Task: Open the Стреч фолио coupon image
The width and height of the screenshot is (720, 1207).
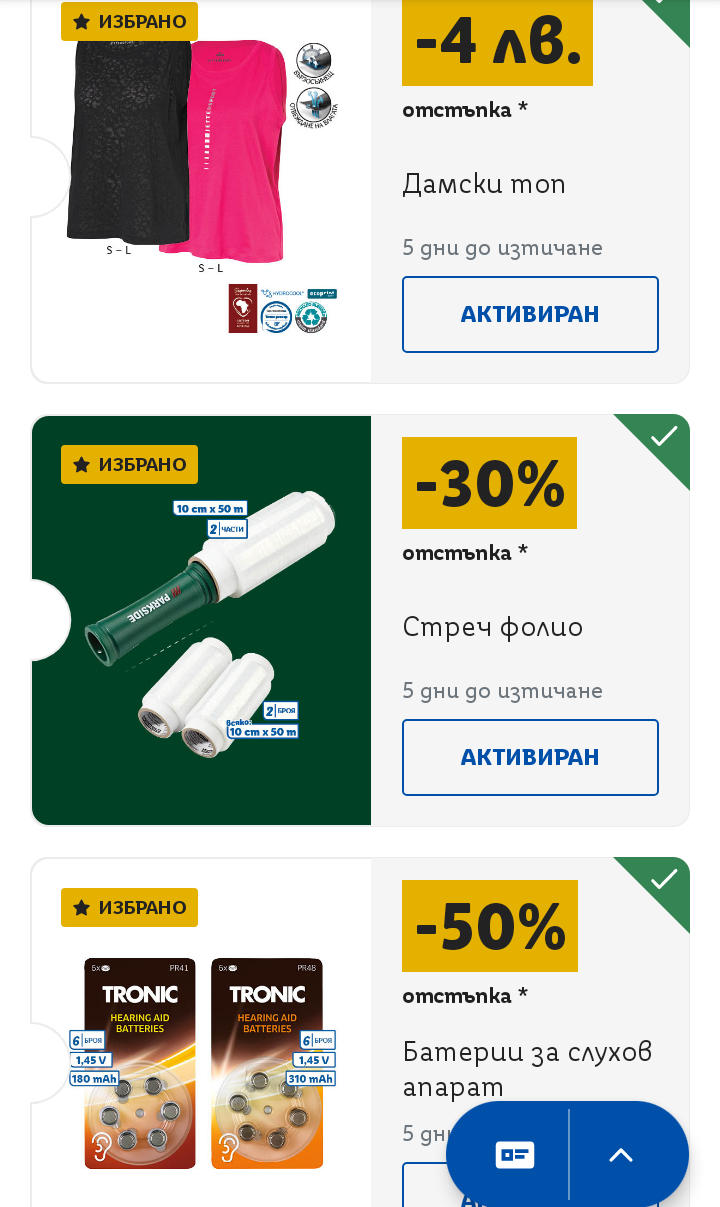Action: pos(202,620)
